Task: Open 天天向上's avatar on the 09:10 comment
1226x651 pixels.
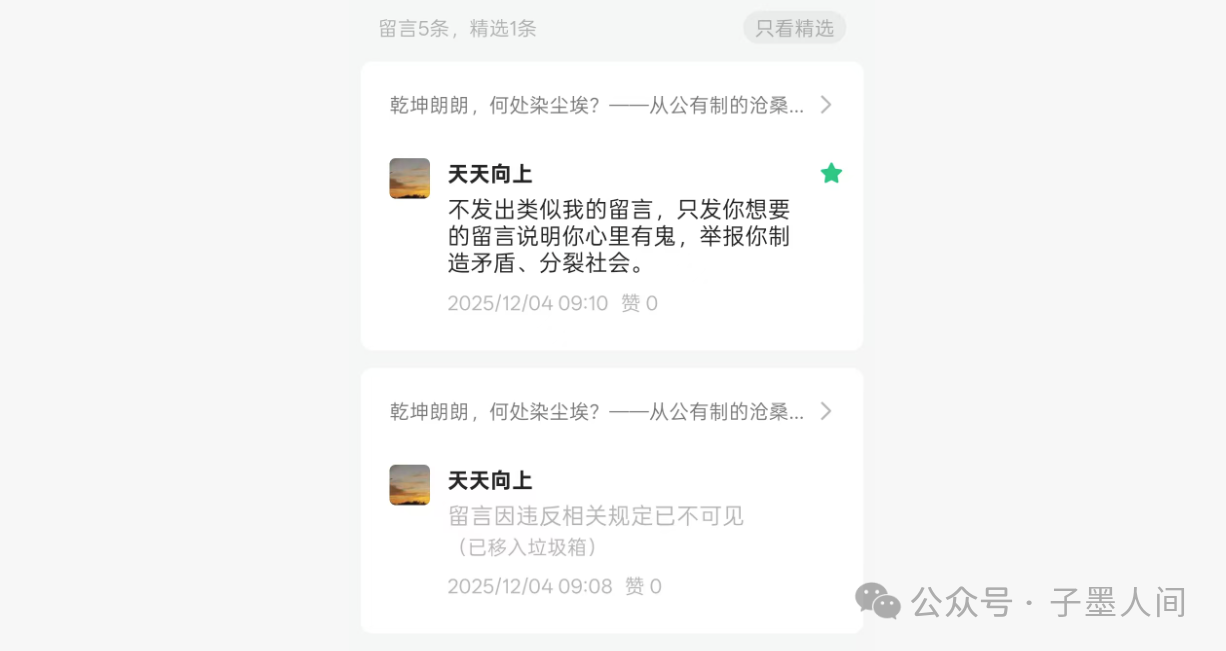Action: [409, 178]
